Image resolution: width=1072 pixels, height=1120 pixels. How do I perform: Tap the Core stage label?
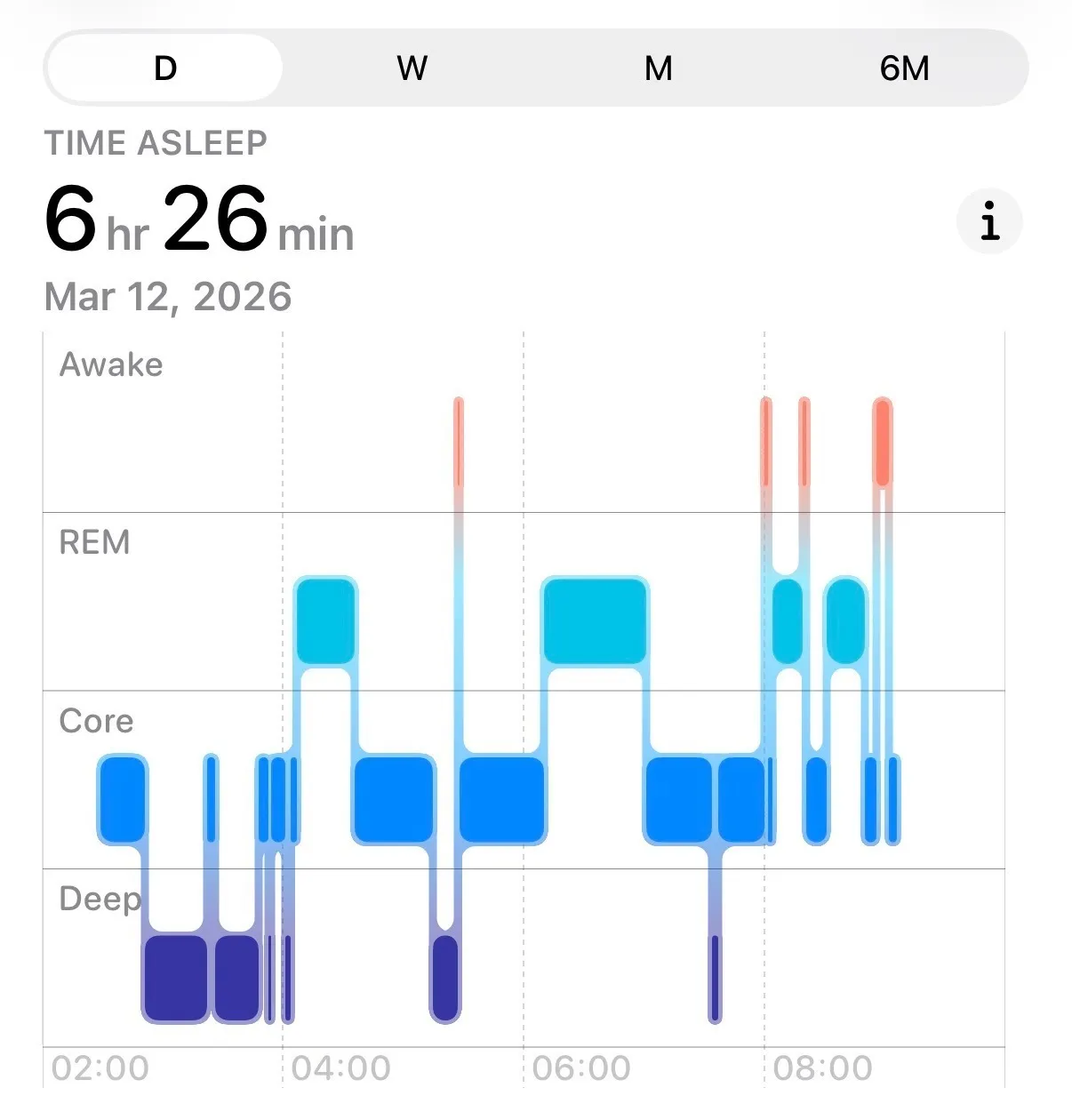point(95,722)
